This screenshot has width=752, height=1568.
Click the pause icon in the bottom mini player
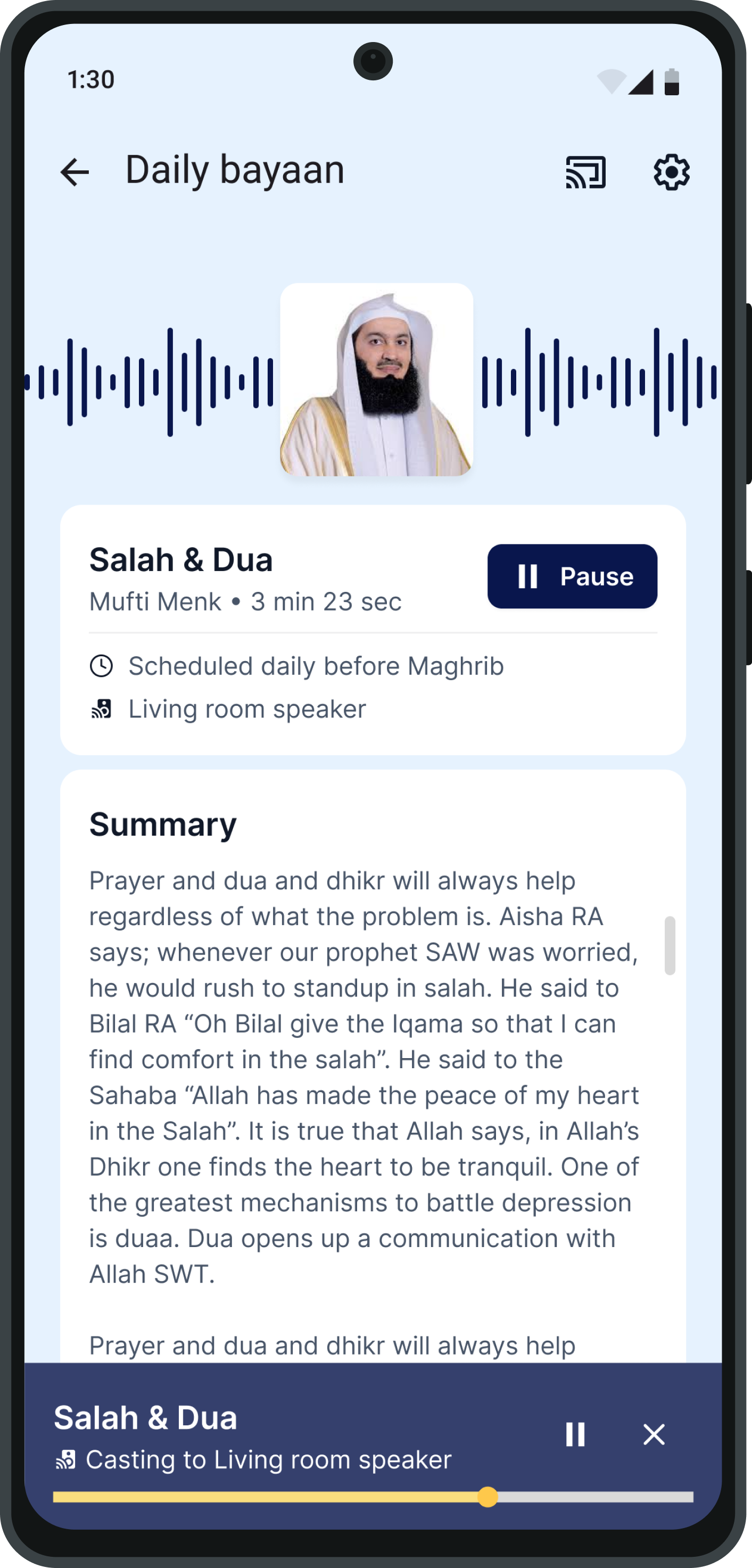point(575,1435)
